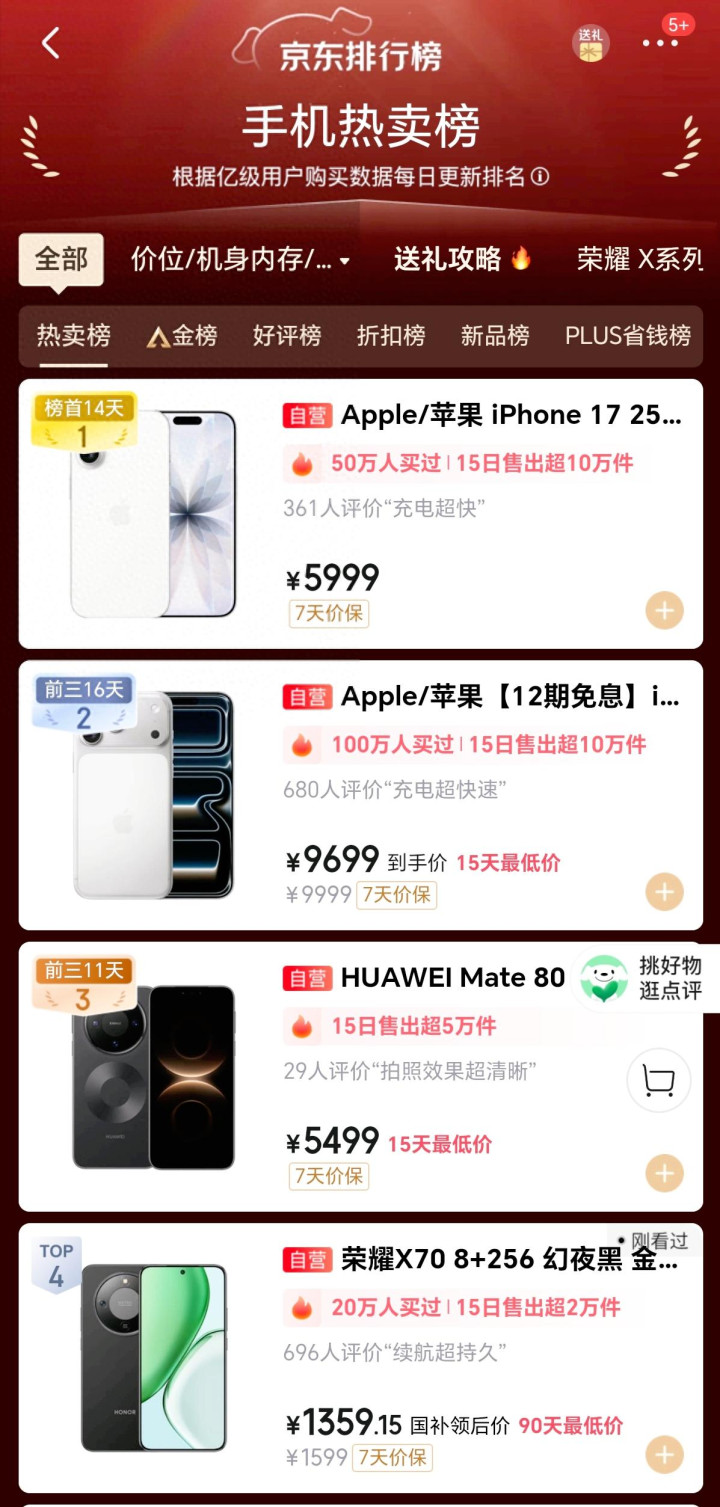Add 荣耀X70 to cart
Screen dimensions: 720x1507
point(664,1454)
